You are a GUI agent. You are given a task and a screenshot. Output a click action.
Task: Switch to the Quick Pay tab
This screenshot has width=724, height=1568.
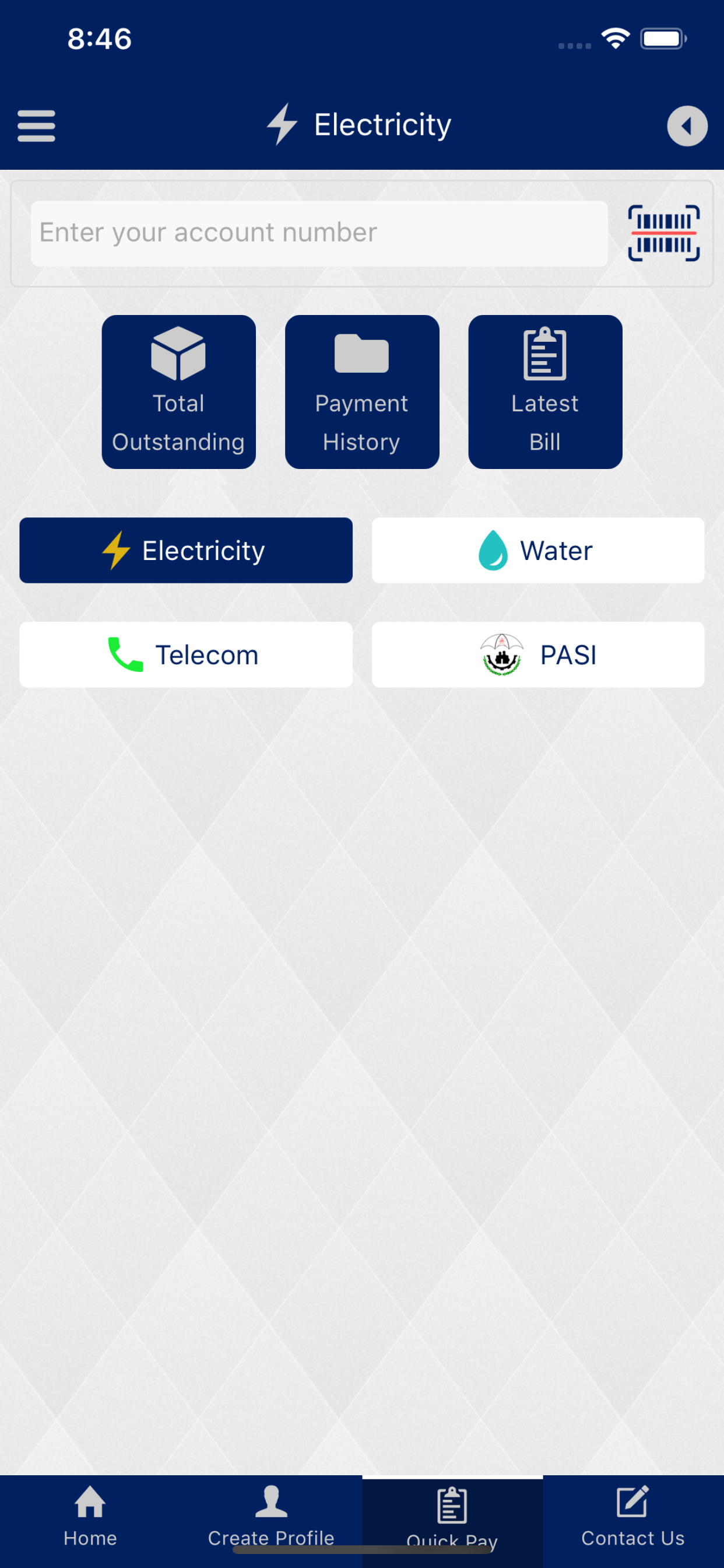451,1515
